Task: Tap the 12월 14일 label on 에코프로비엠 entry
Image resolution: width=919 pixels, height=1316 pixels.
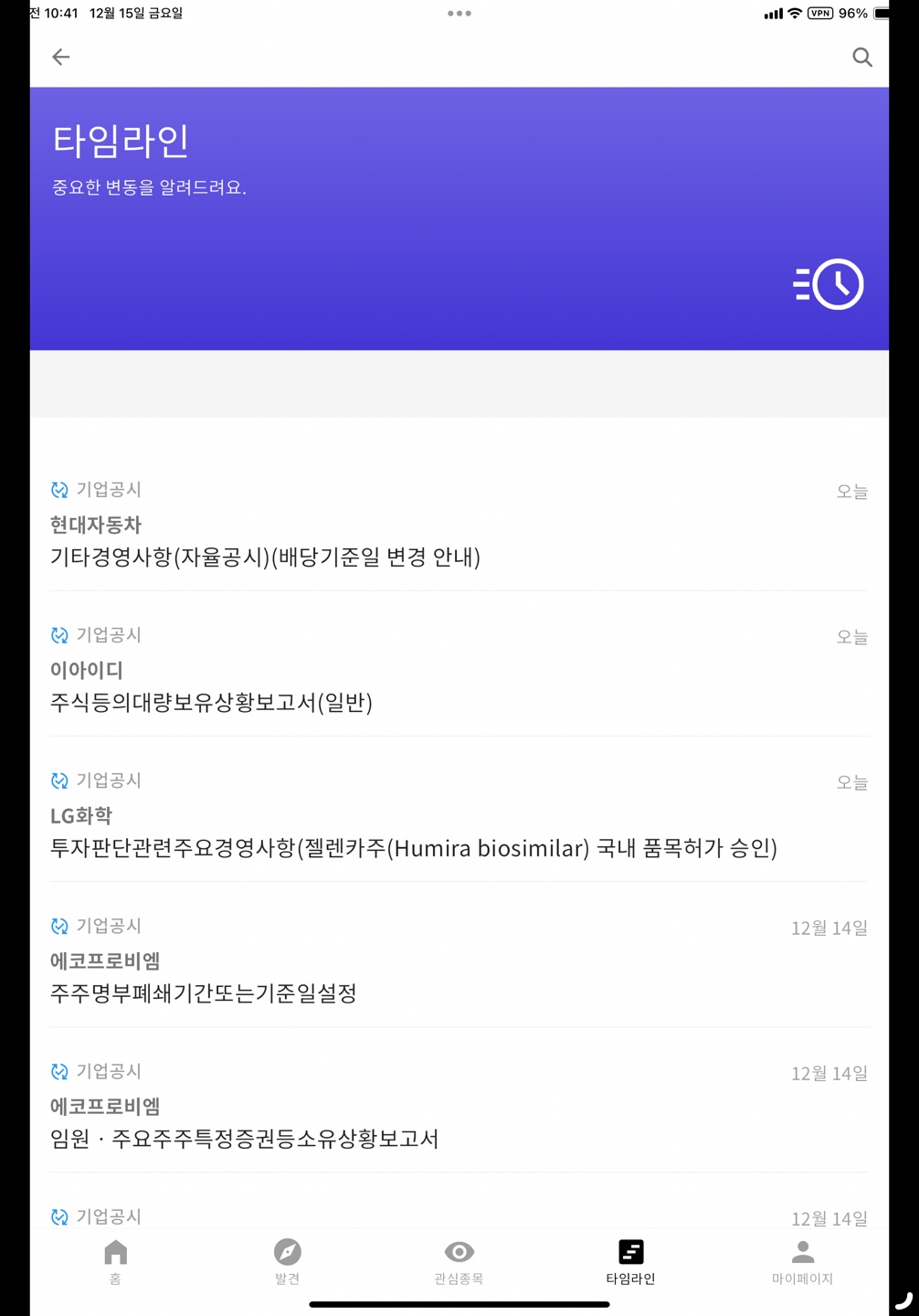Action: pyautogui.click(x=829, y=927)
